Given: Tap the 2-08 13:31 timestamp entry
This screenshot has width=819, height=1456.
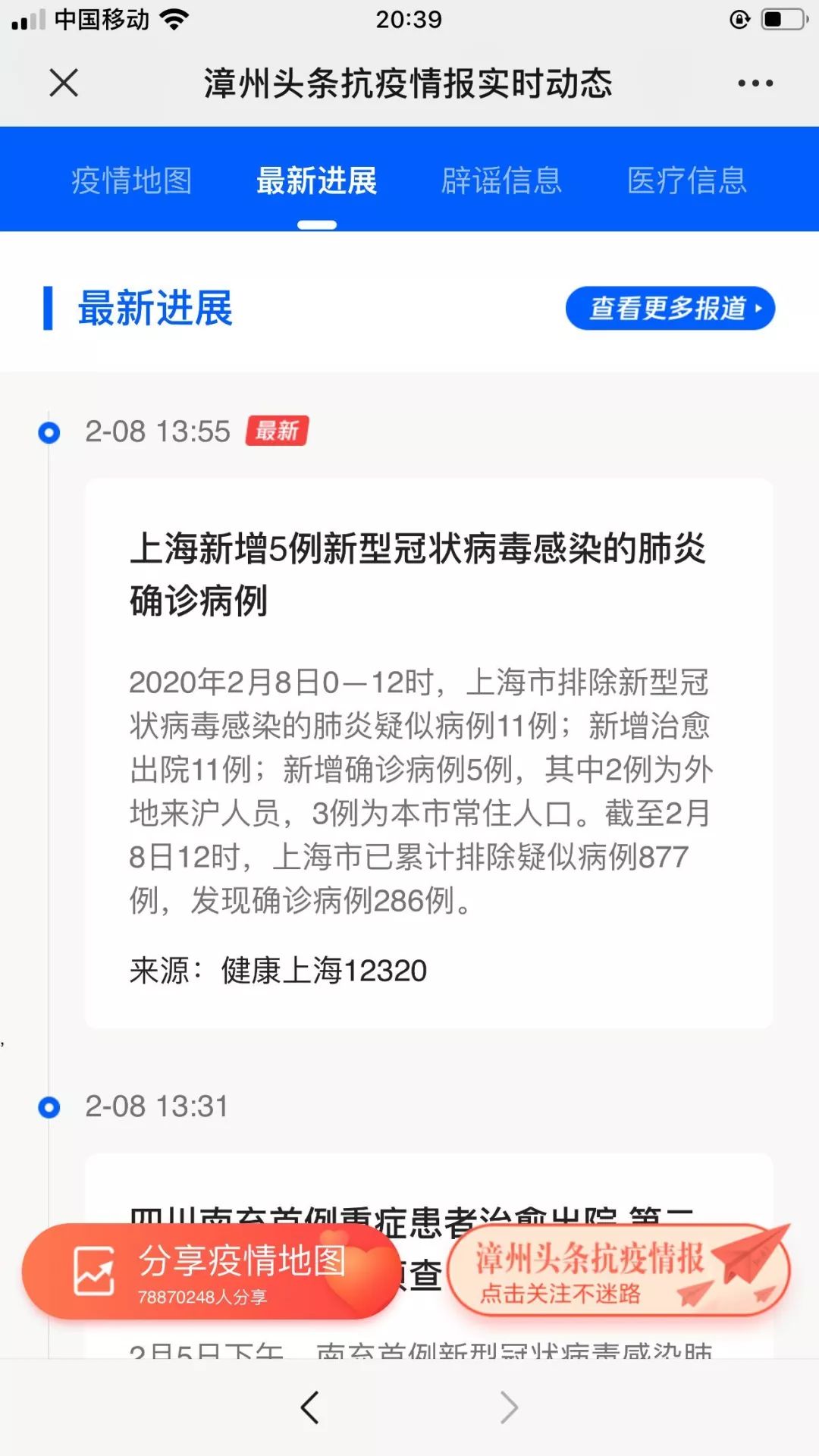Looking at the screenshot, I should pyautogui.click(x=155, y=1107).
